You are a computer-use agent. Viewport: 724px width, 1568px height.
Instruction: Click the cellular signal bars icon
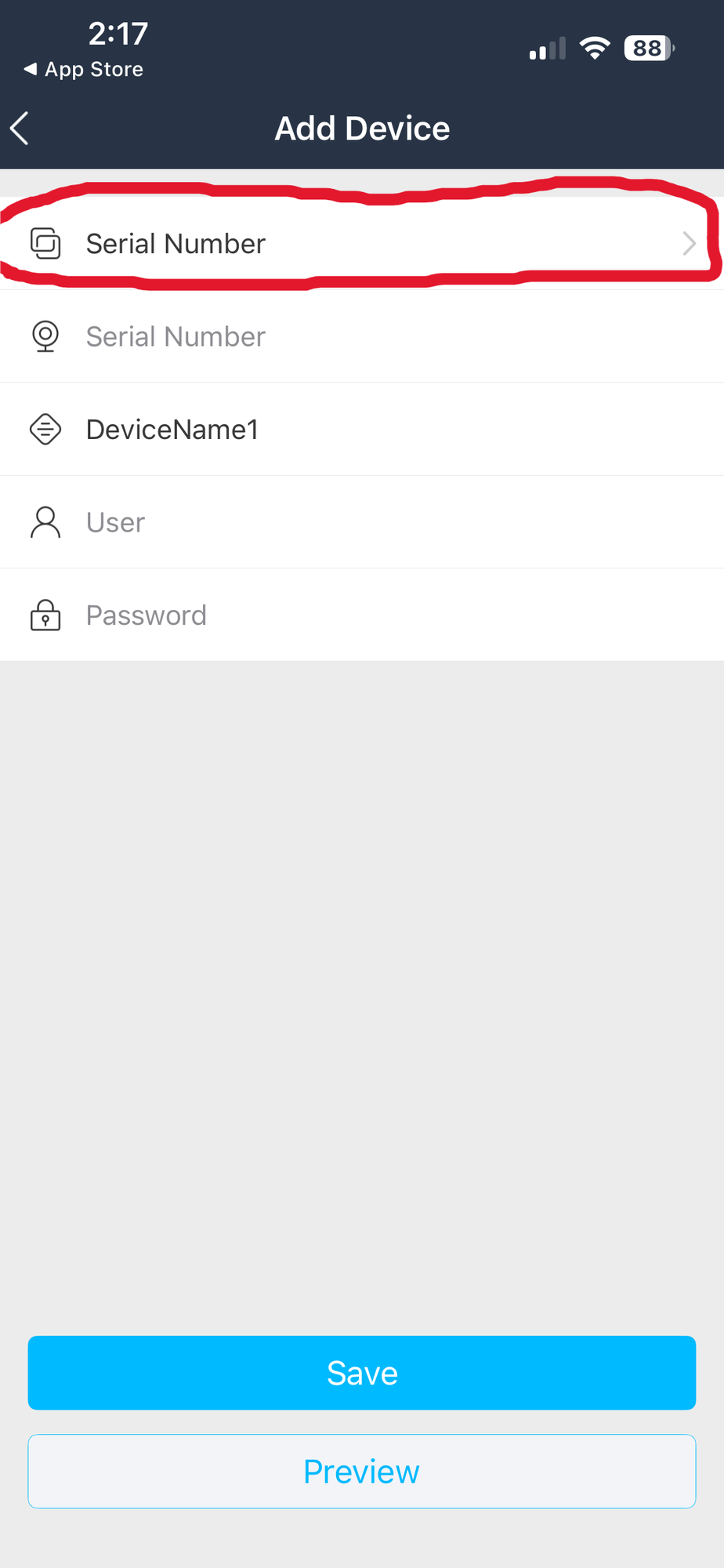click(546, 49)
